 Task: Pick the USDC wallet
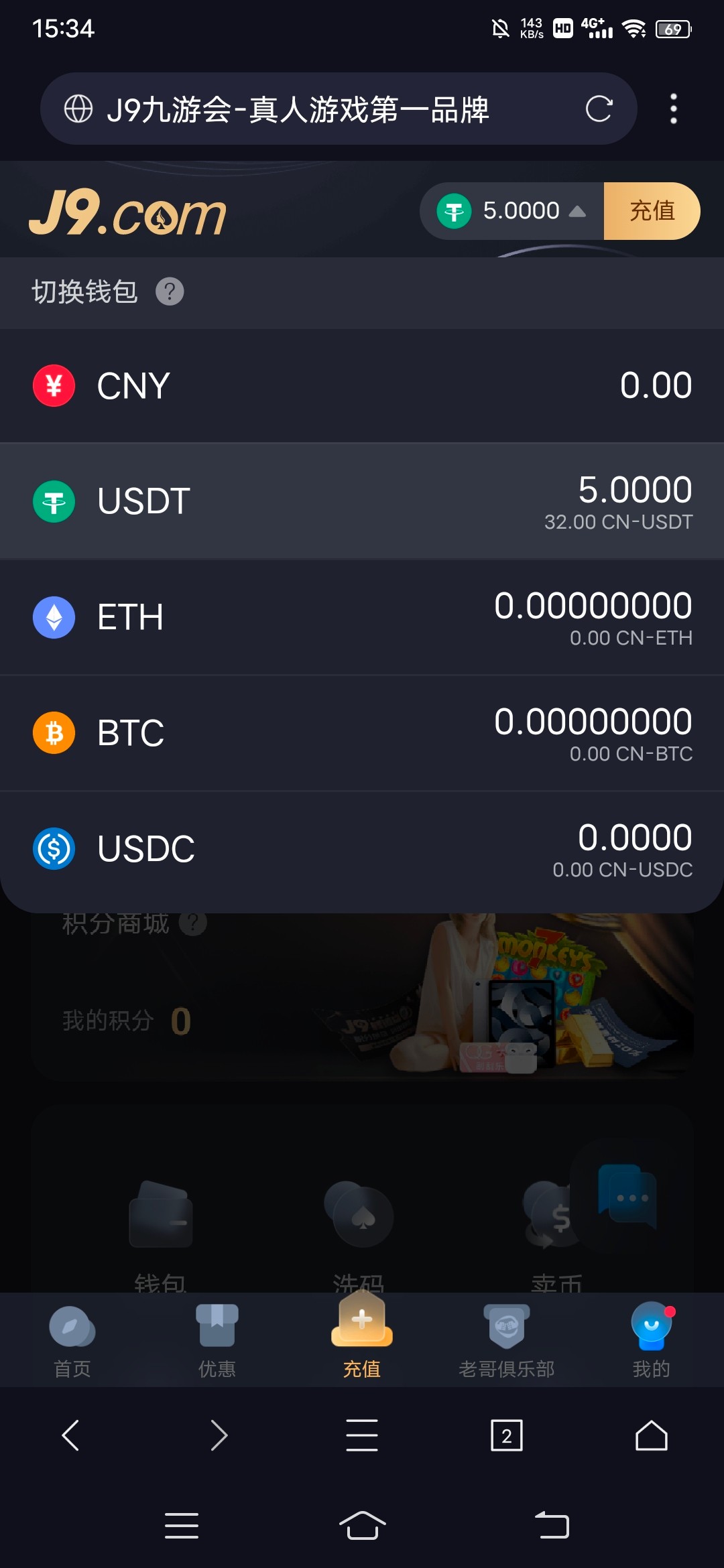(362, 848)
